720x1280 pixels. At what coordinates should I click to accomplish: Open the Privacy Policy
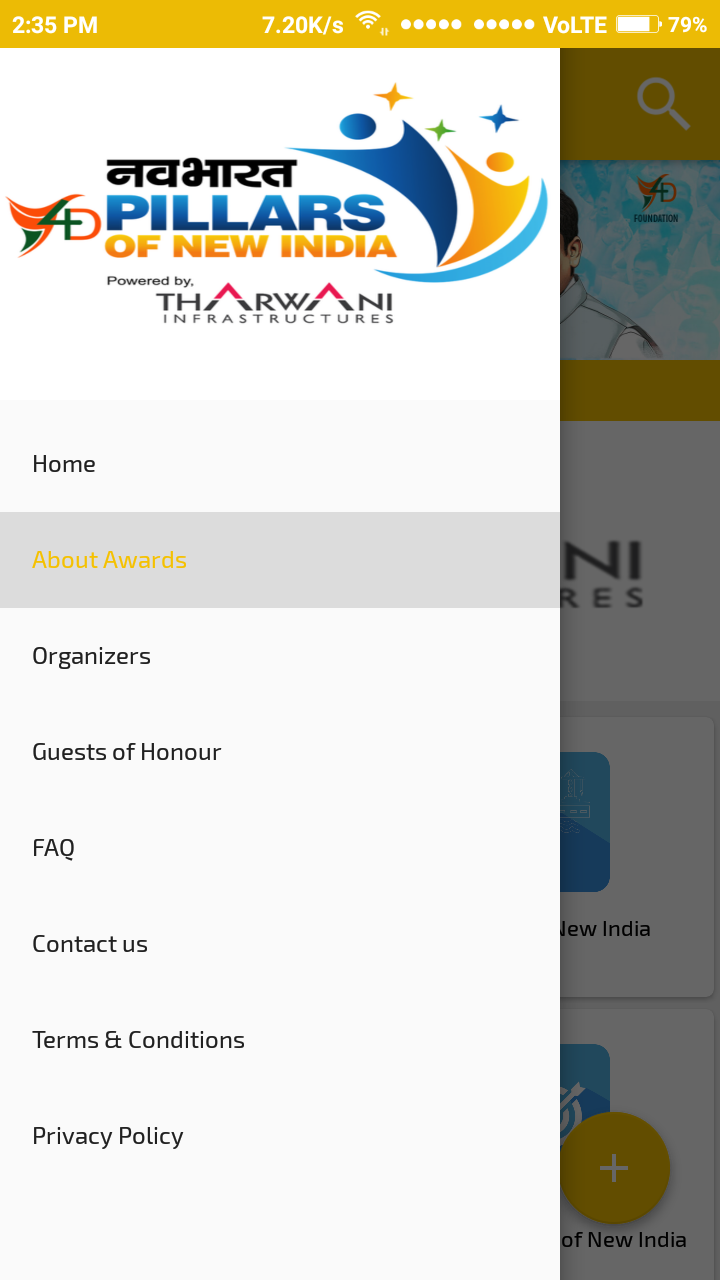click(108, 1136)
